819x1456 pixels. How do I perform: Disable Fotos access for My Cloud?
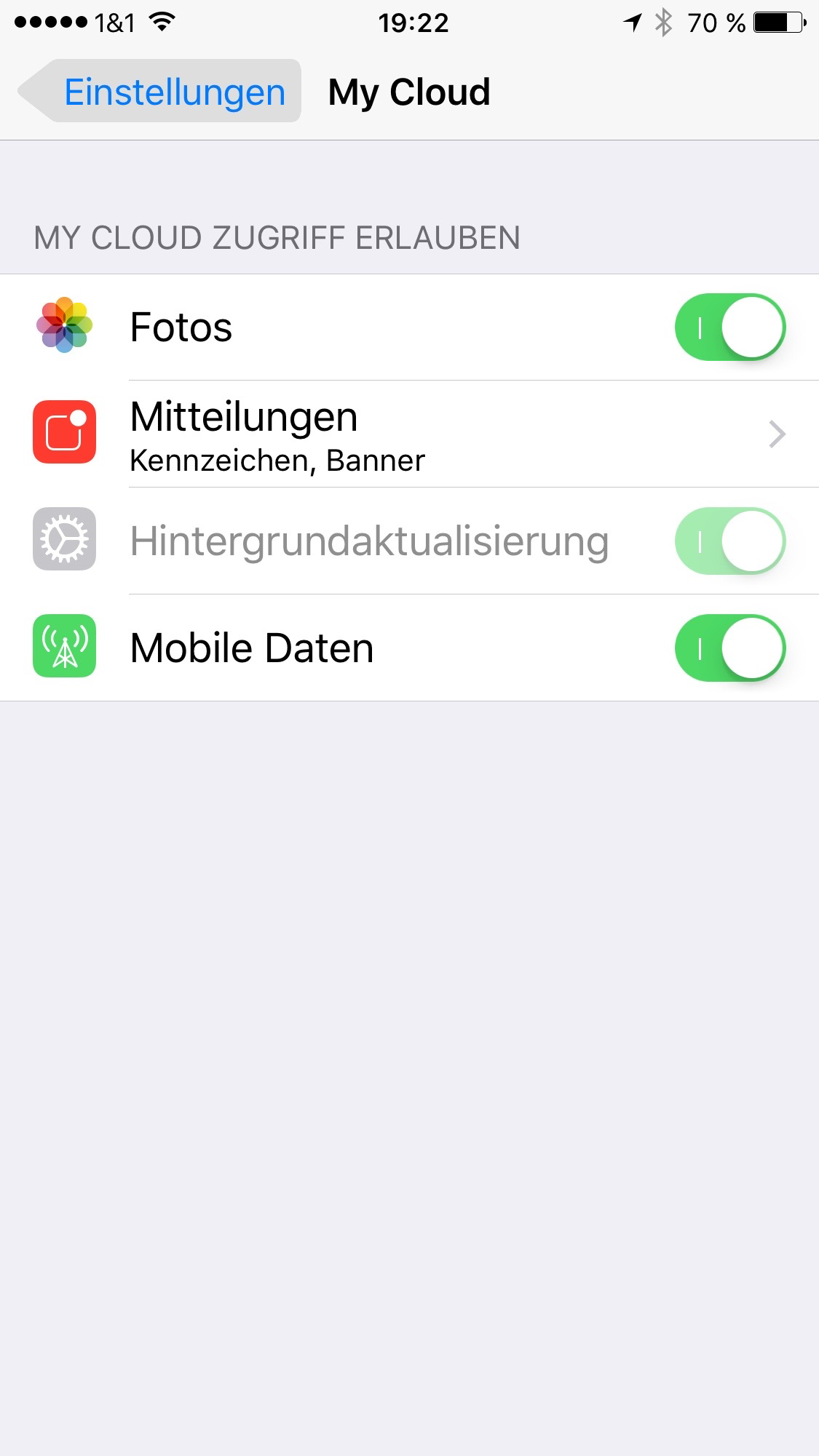729,327
